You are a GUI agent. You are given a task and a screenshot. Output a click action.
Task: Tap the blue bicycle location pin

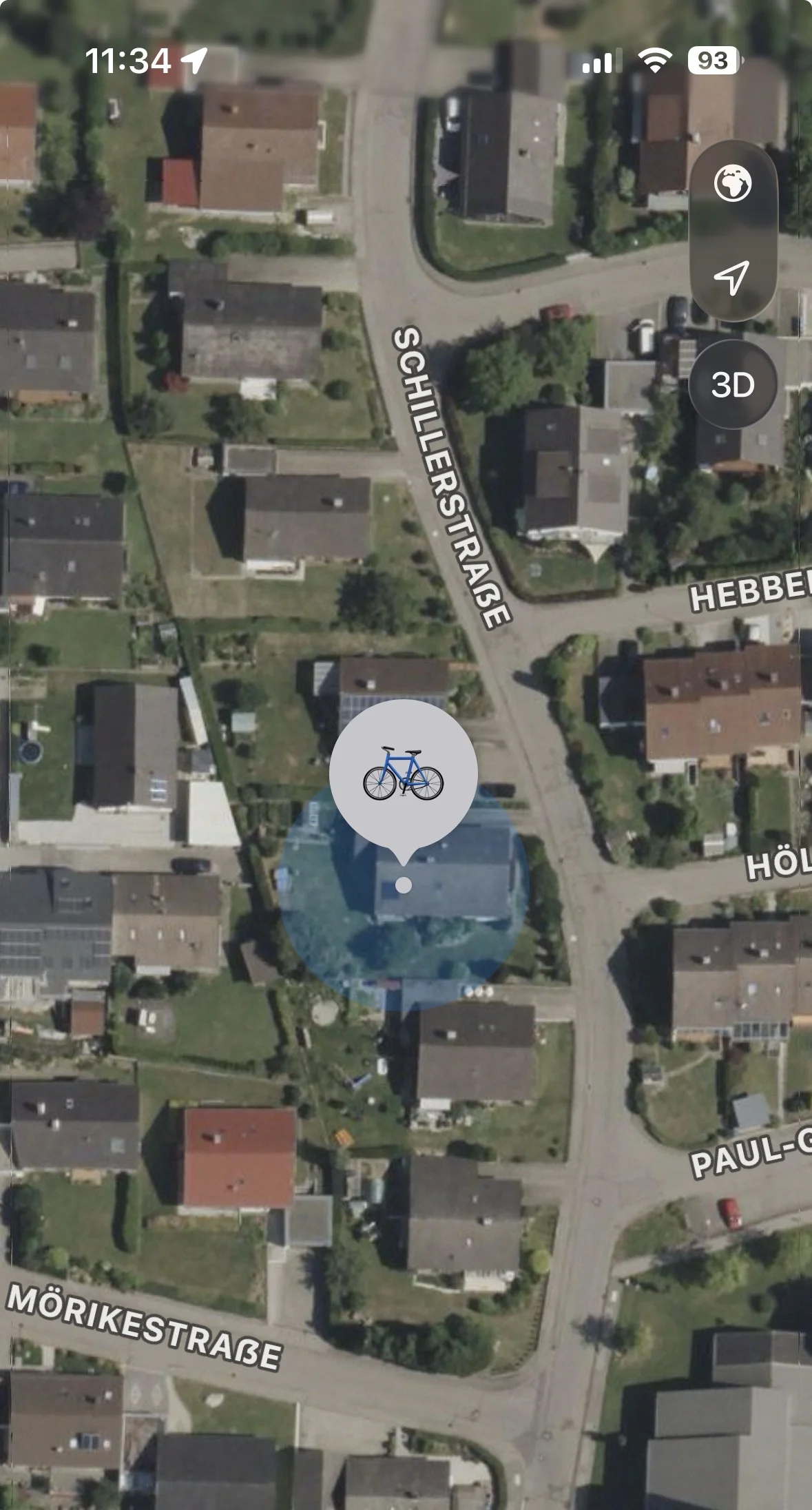[x=404, y=774]
